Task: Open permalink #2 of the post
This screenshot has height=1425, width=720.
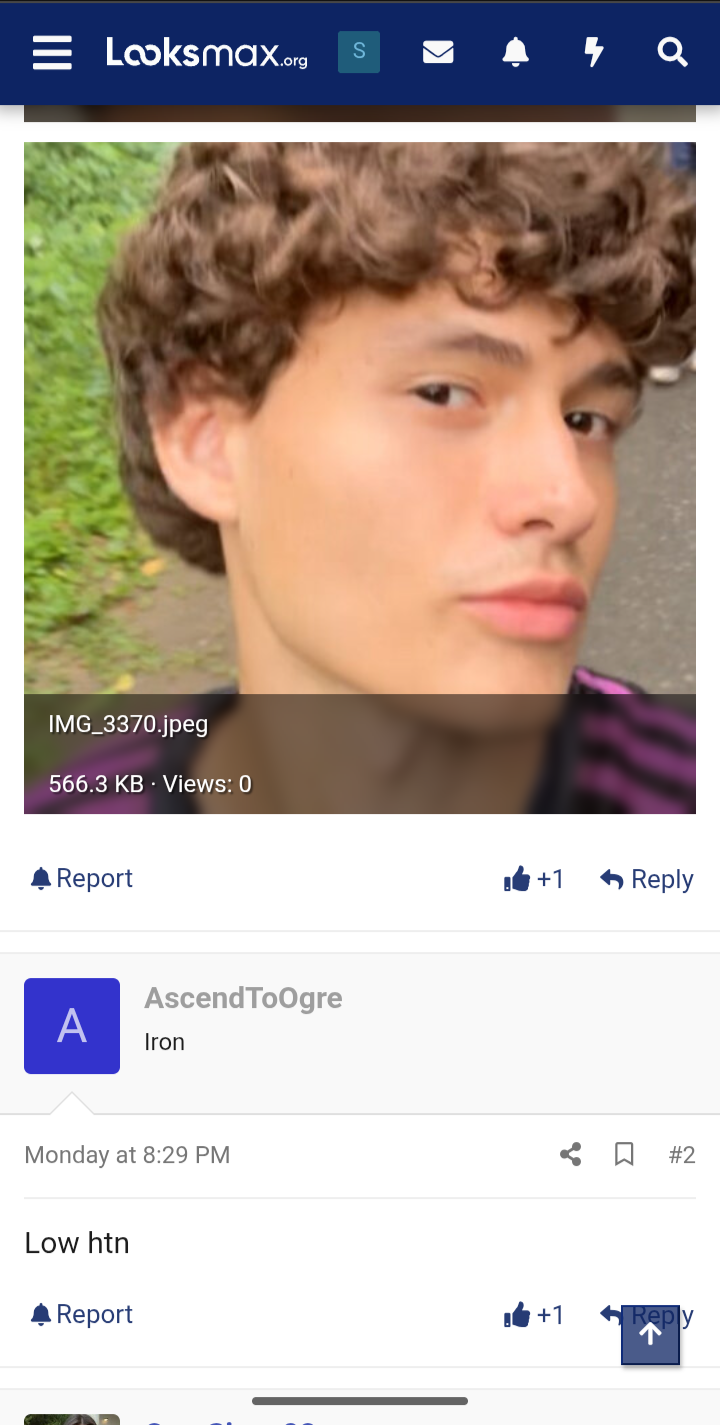Action: (x=682, y=1155)
